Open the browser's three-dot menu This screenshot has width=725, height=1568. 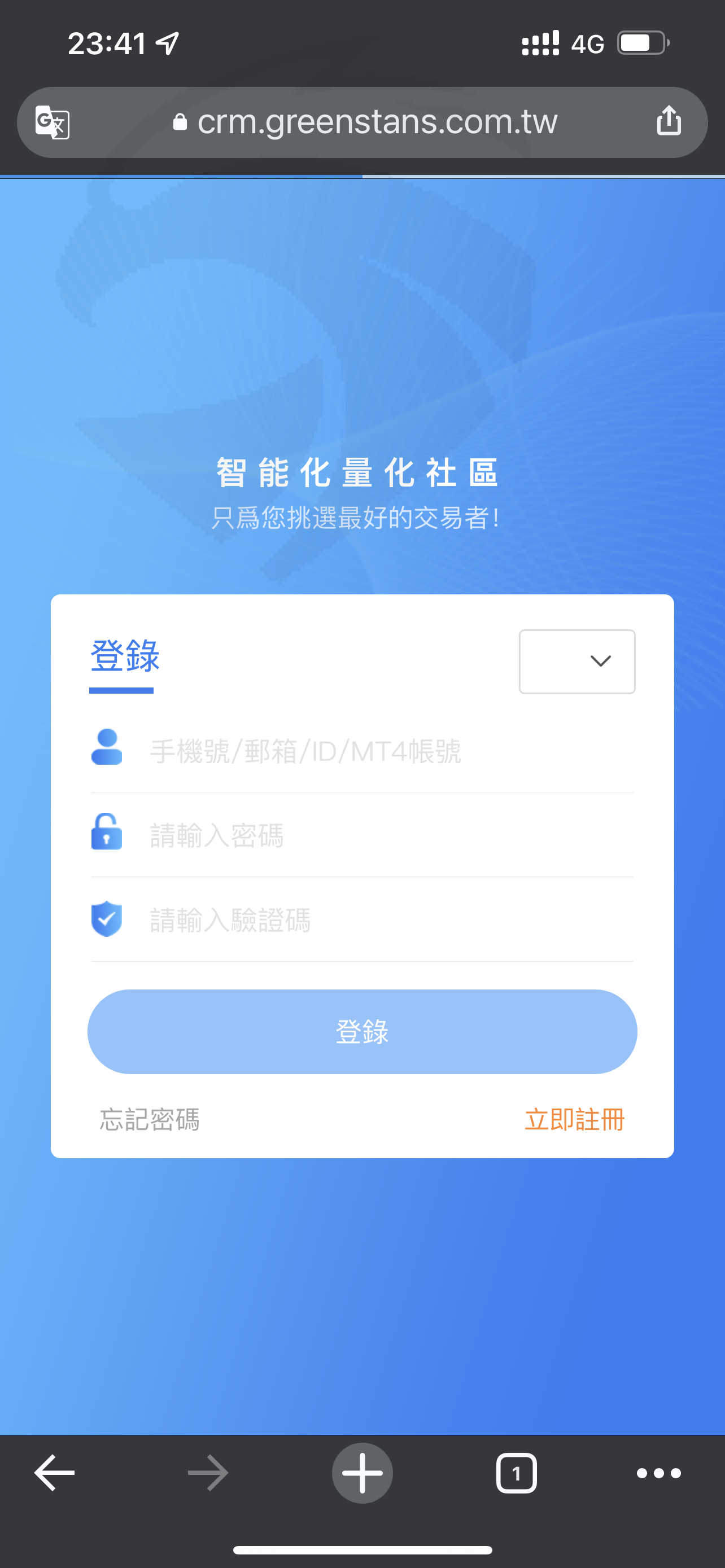tap(658, 1473)
